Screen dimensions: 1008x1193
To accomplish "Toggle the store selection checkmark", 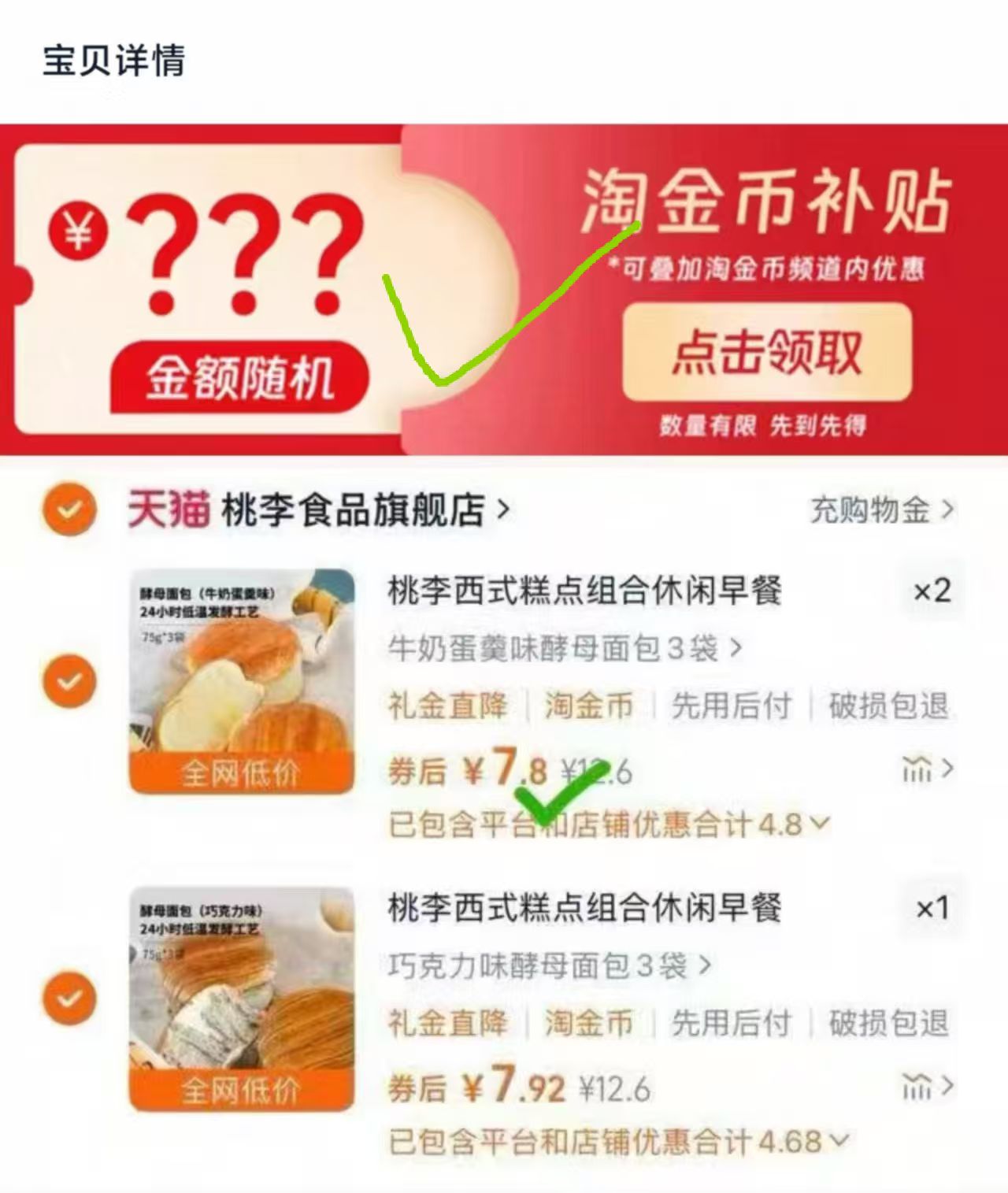I will click(x=69, y=511).
